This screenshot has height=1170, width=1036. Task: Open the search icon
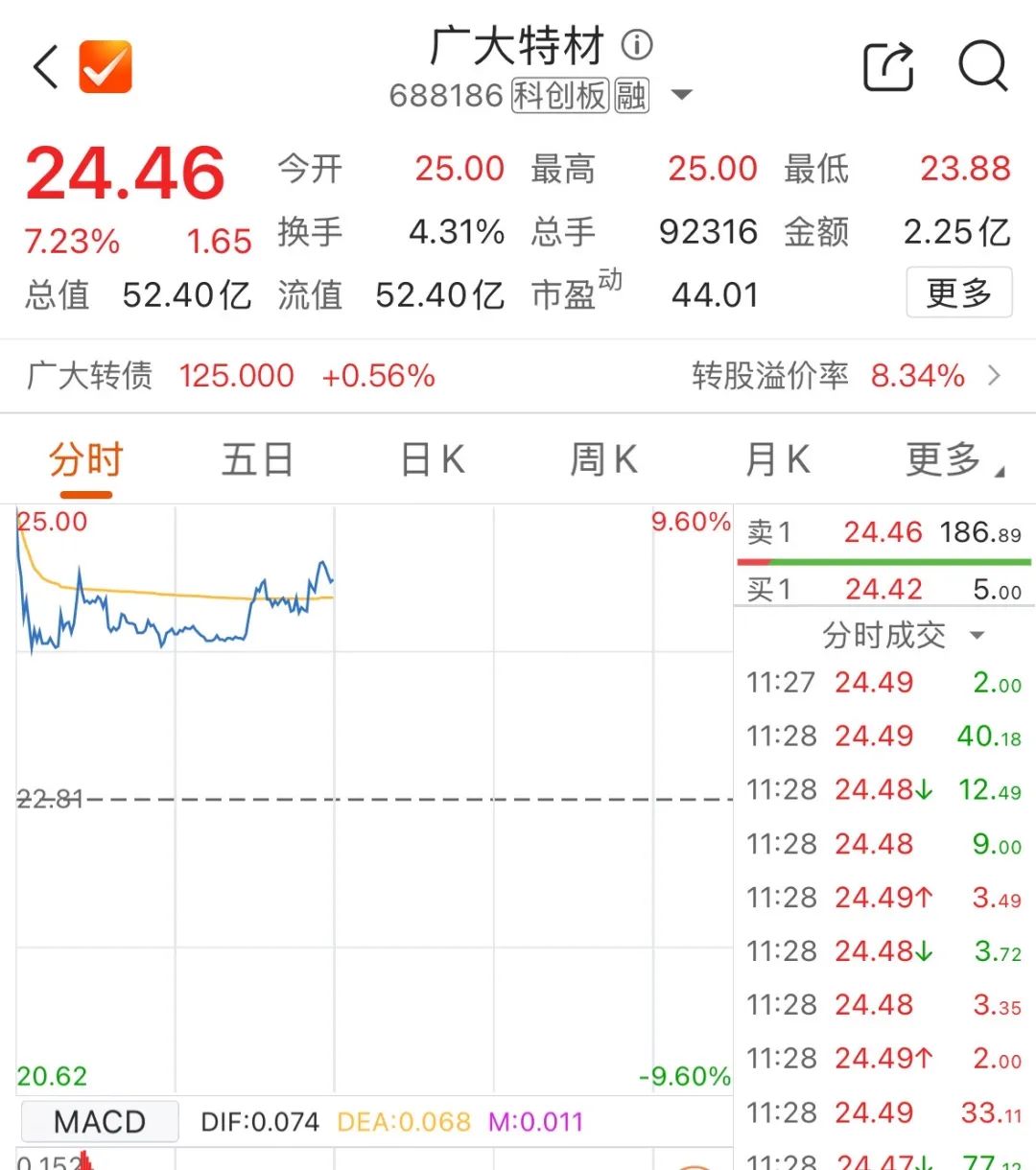(982, 67)
